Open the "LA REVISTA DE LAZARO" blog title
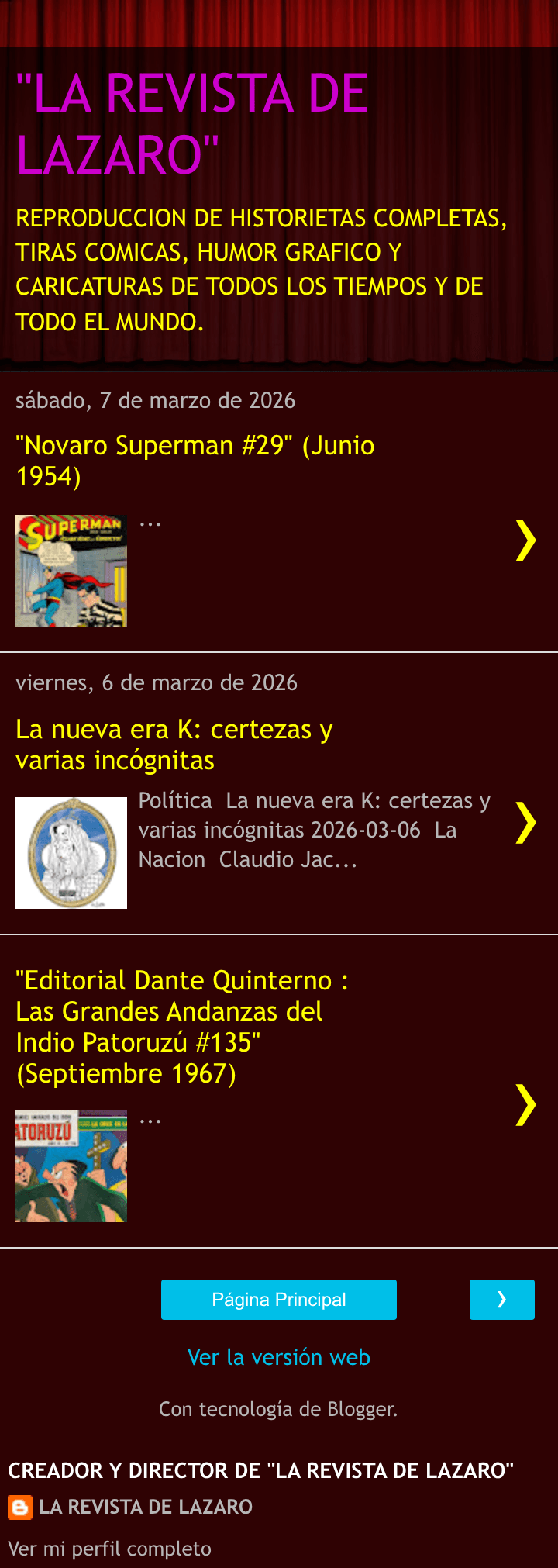Image resolution: width=558 pixels, height=1568 pixels. pyautogui.click(x=192, y=124)
